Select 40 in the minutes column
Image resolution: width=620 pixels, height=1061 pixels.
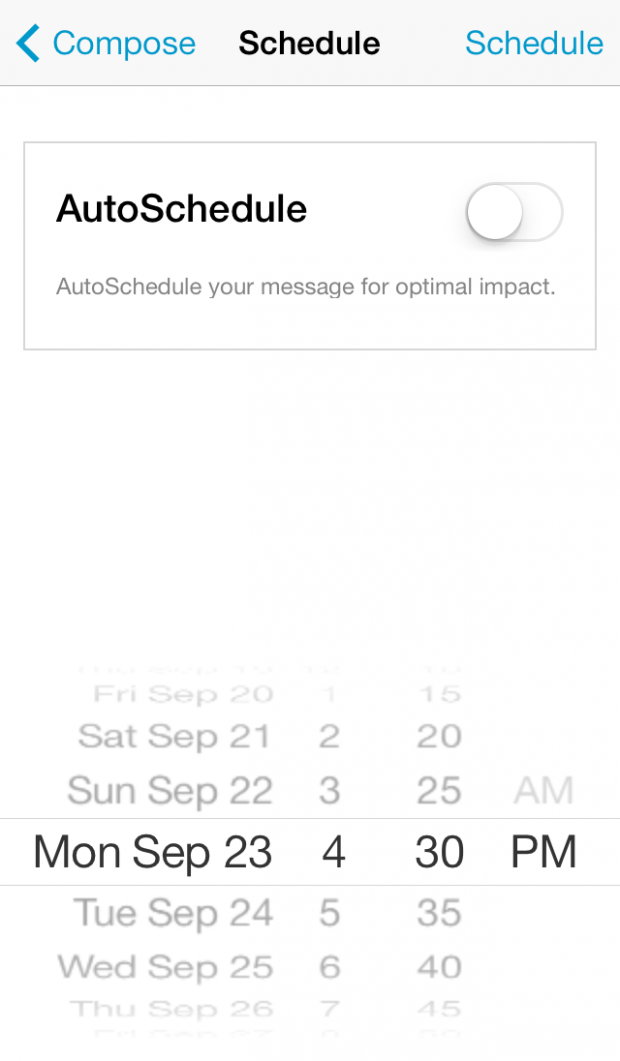click(x=439, y=967)
